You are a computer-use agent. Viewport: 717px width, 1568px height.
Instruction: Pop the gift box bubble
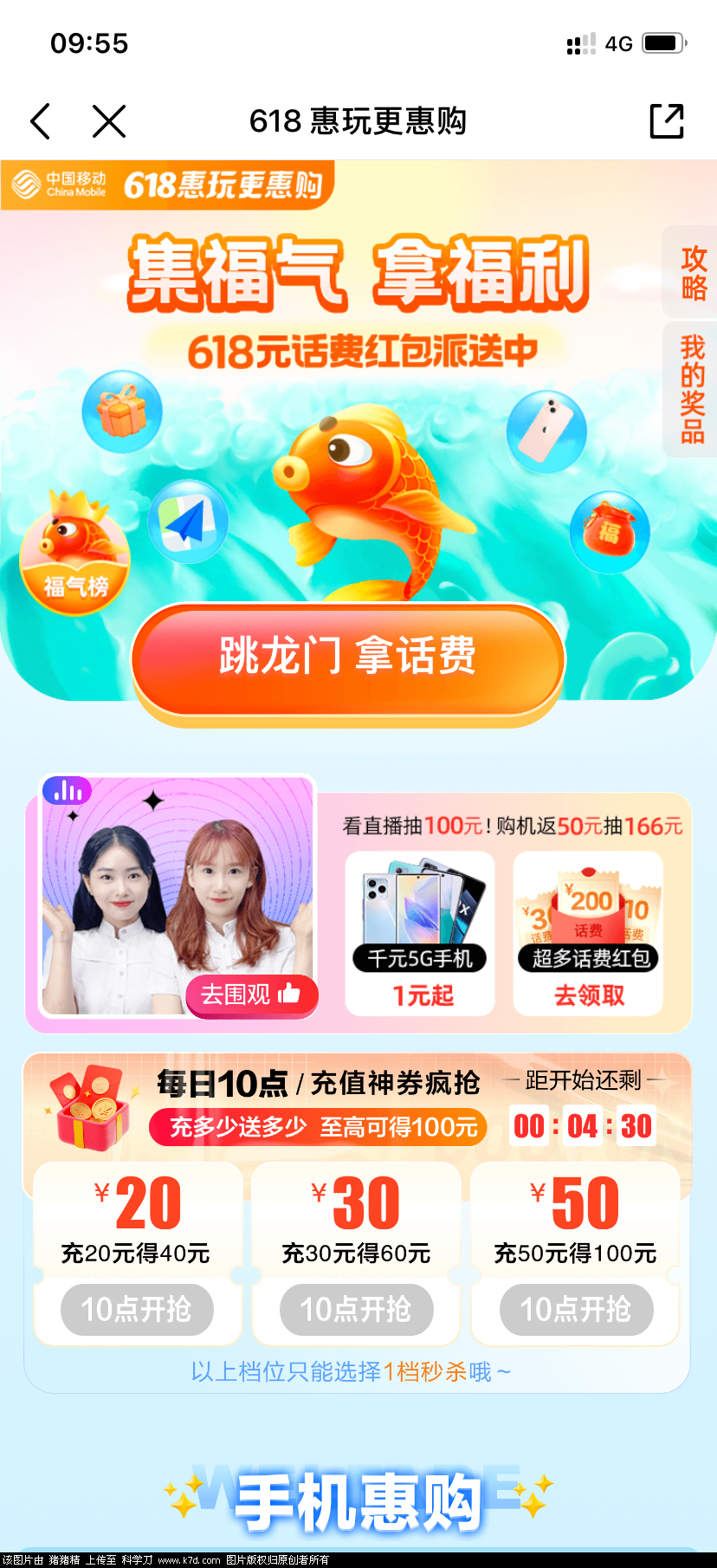point(122,411)
